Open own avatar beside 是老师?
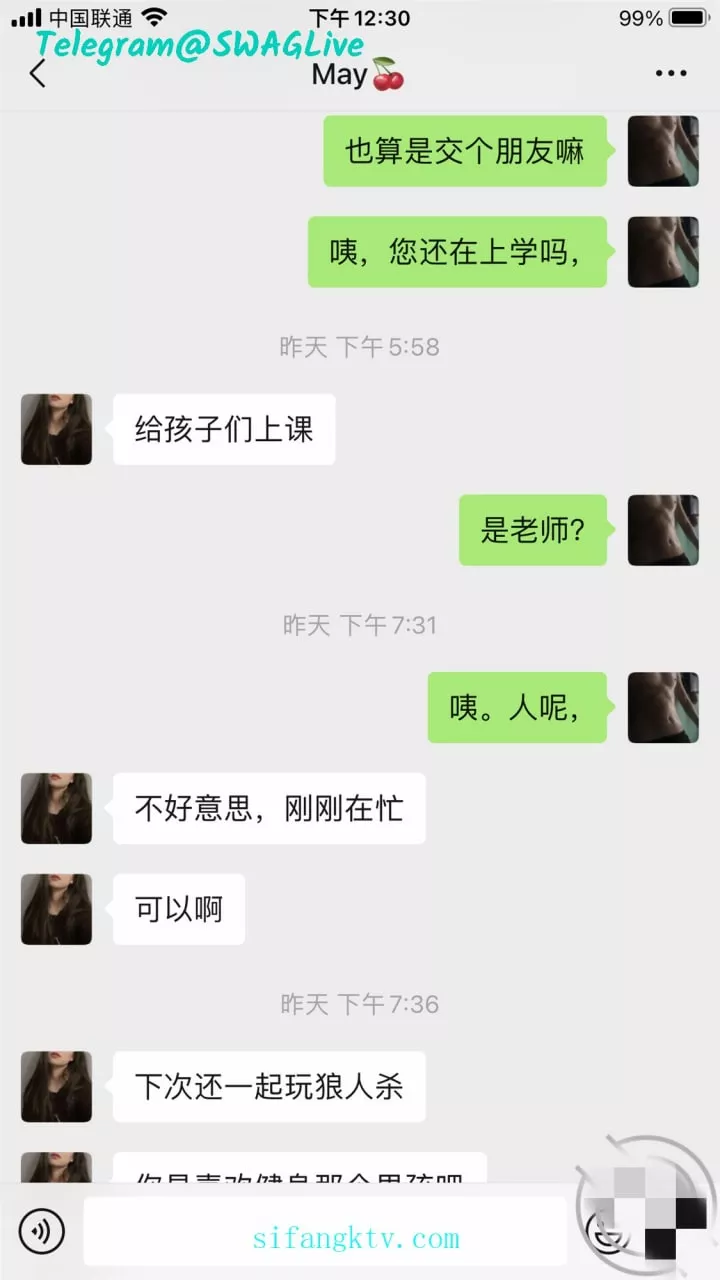Viewport: 720px width, 1280px height. (x=663, y=530)
